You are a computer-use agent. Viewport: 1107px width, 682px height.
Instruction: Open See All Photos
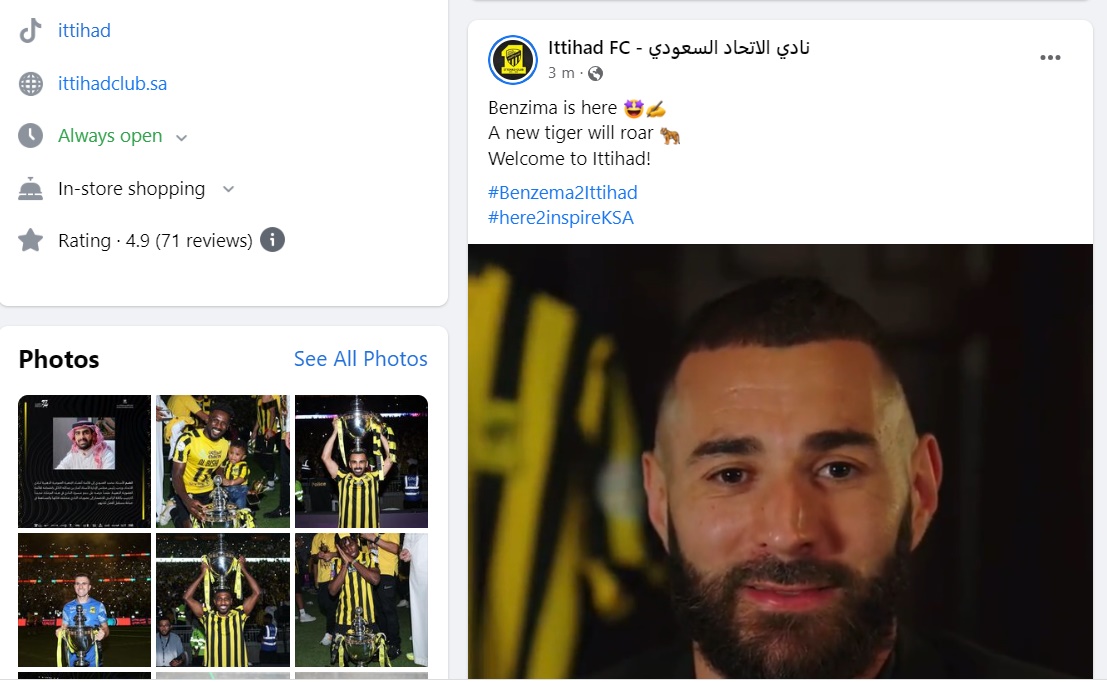360,359
